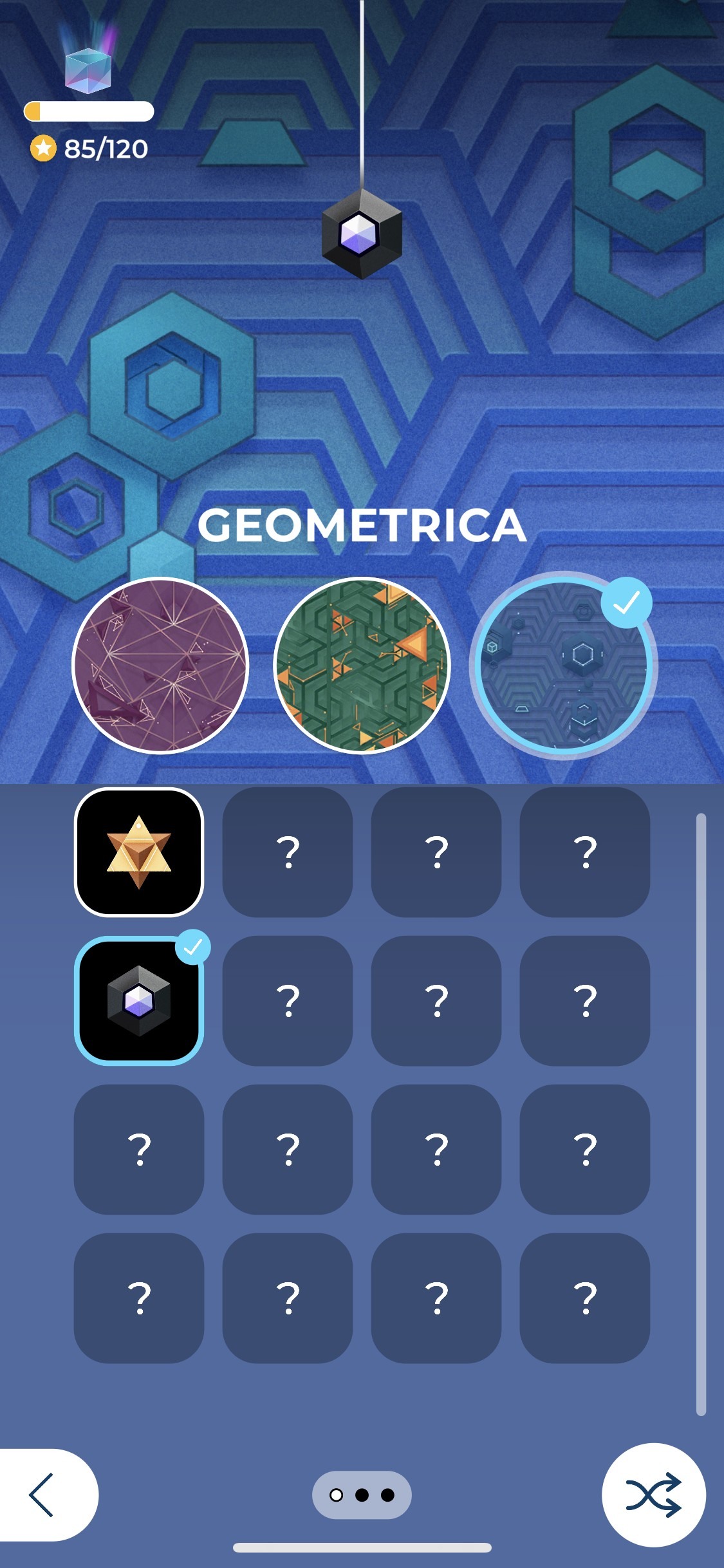Select the purple geometric background
The image size is (724, 1568).
pyautogui.click(x=160, y=665)
